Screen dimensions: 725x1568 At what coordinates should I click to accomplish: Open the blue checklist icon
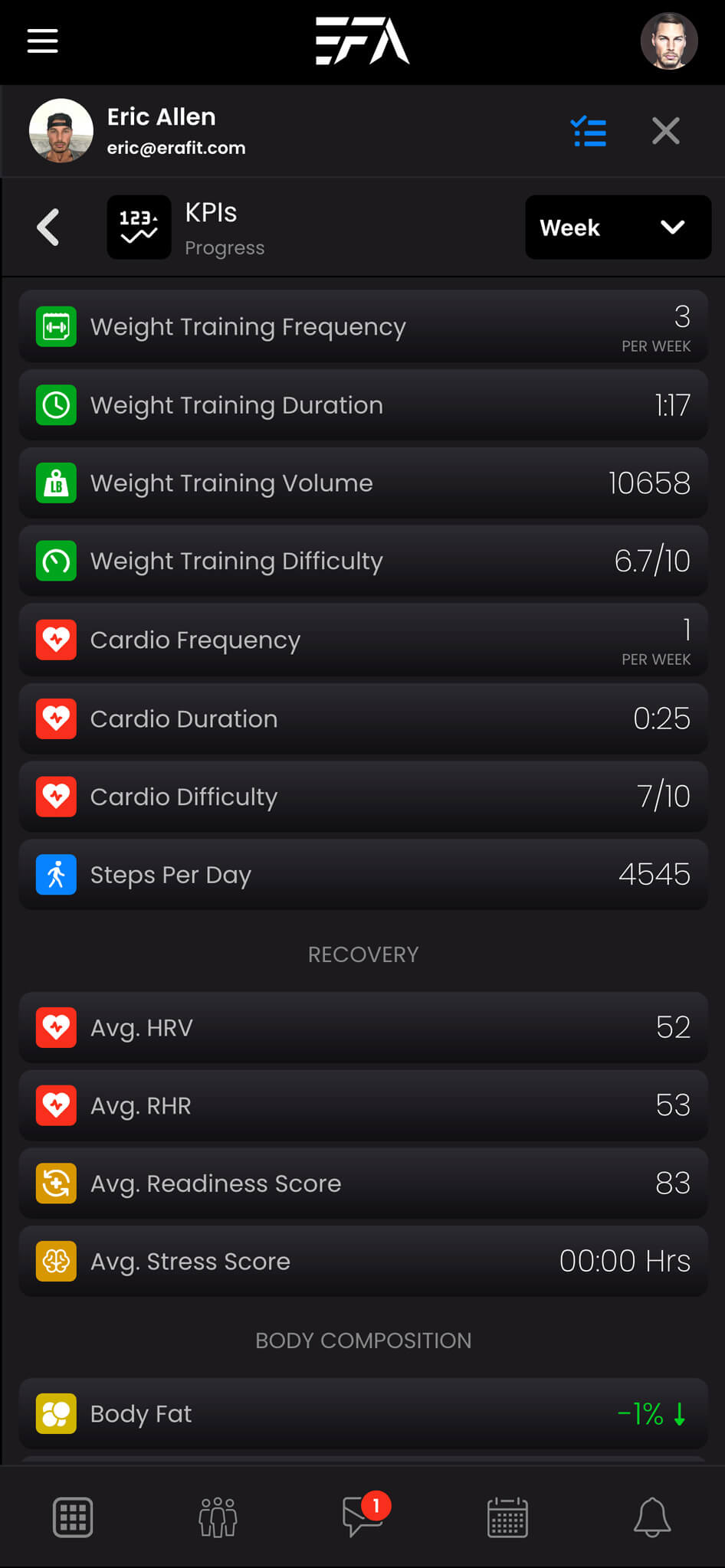pyautogui.click(x=589, y=131)
